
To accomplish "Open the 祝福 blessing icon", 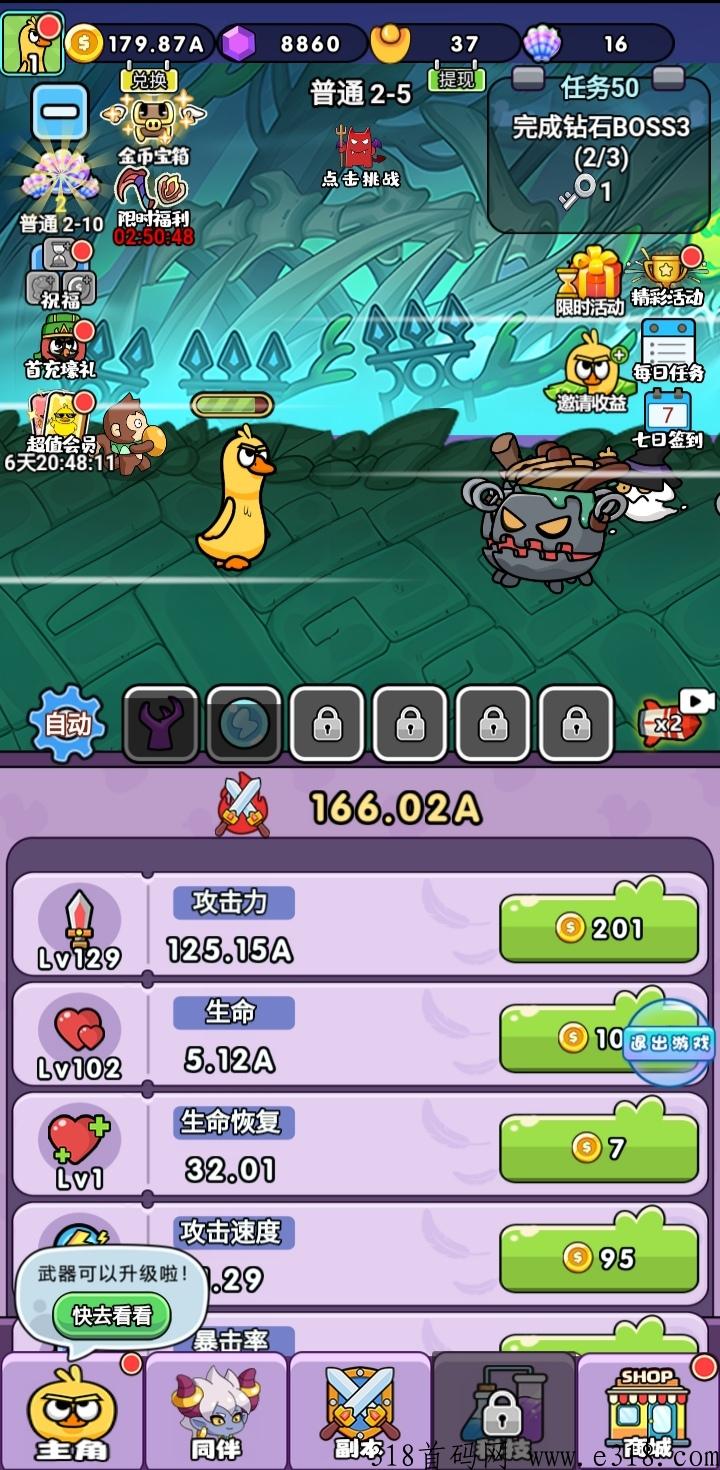I will (61, 274).
